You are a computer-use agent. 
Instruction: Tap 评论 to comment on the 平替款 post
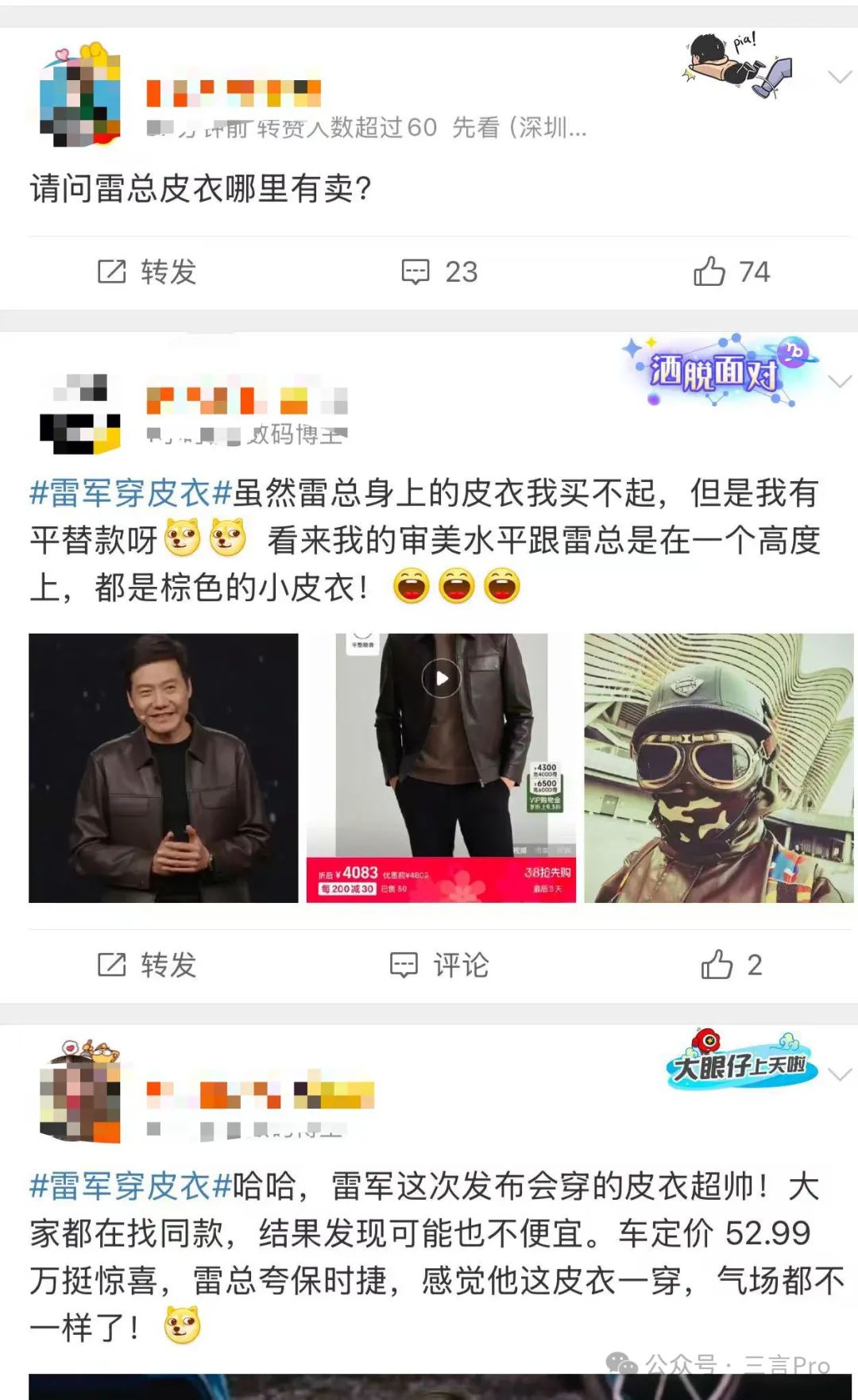(x=439, y=965)
